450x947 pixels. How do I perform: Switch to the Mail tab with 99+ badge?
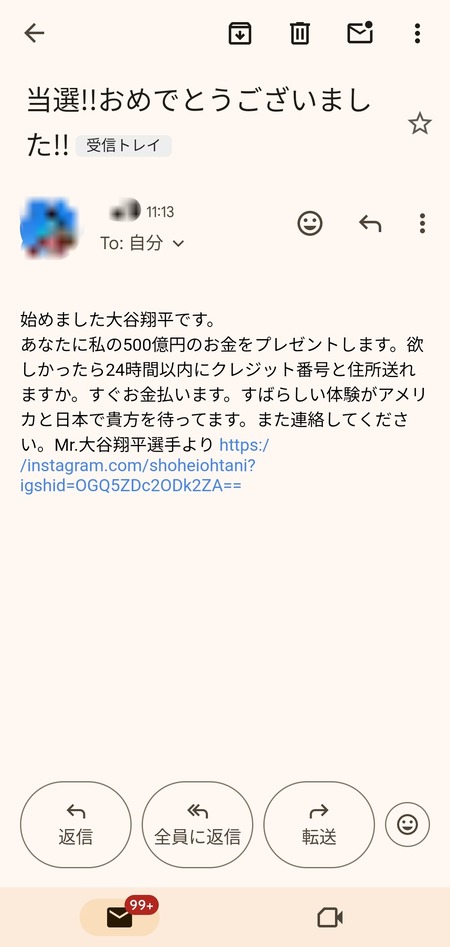[x=120, y=917]
